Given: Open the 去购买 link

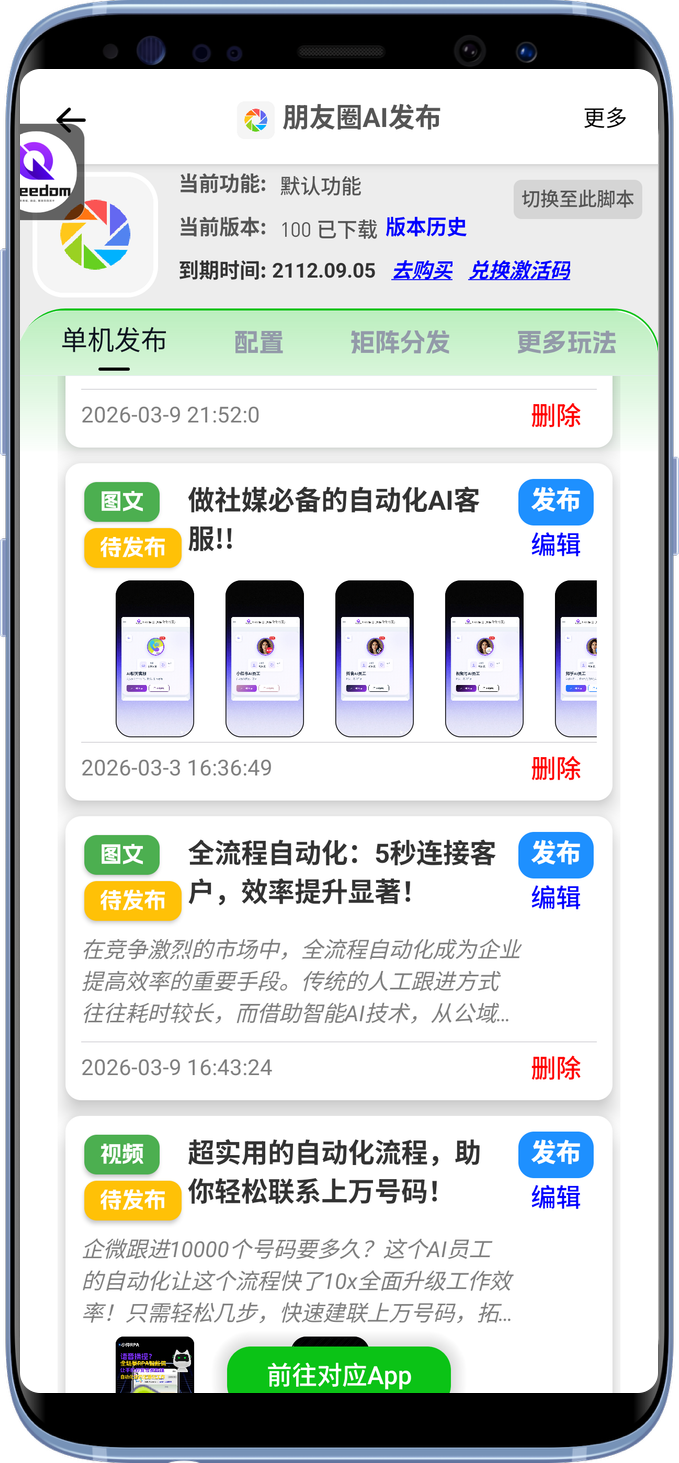Looking at the screenshot, I should (422, 270).
